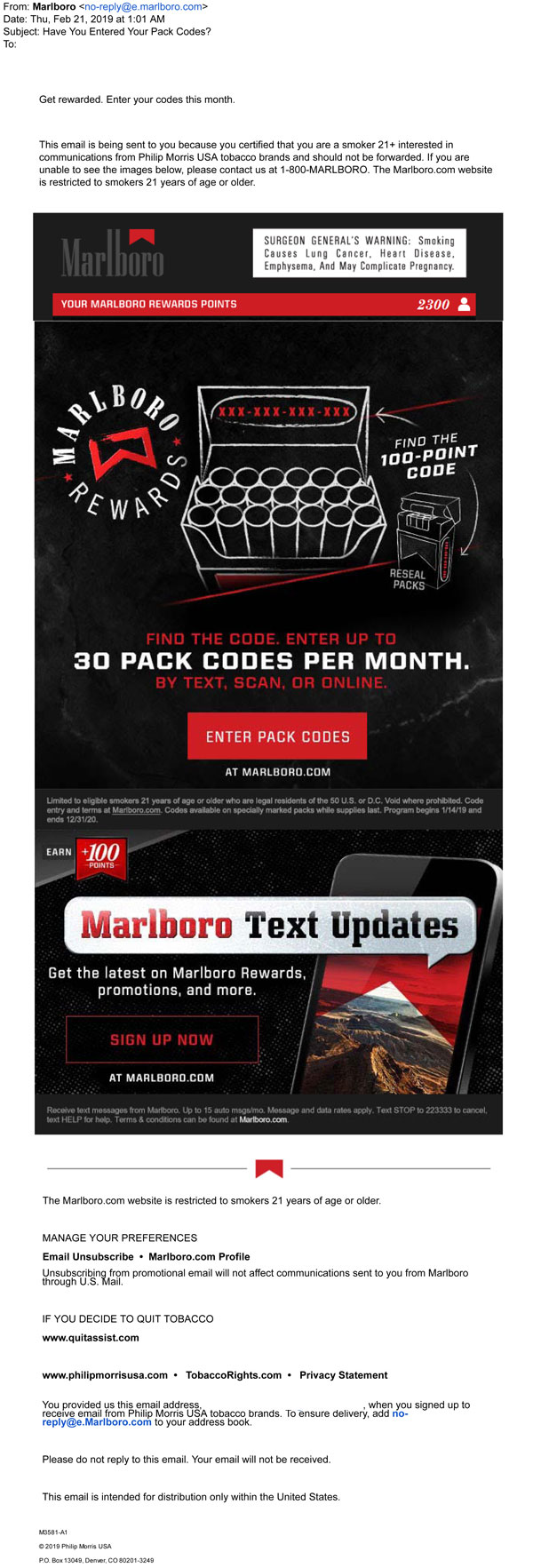View the Privacy Statement
Image resolution: width=533 pixels, height=1568 pixels.
click(x=343, y=1374)
